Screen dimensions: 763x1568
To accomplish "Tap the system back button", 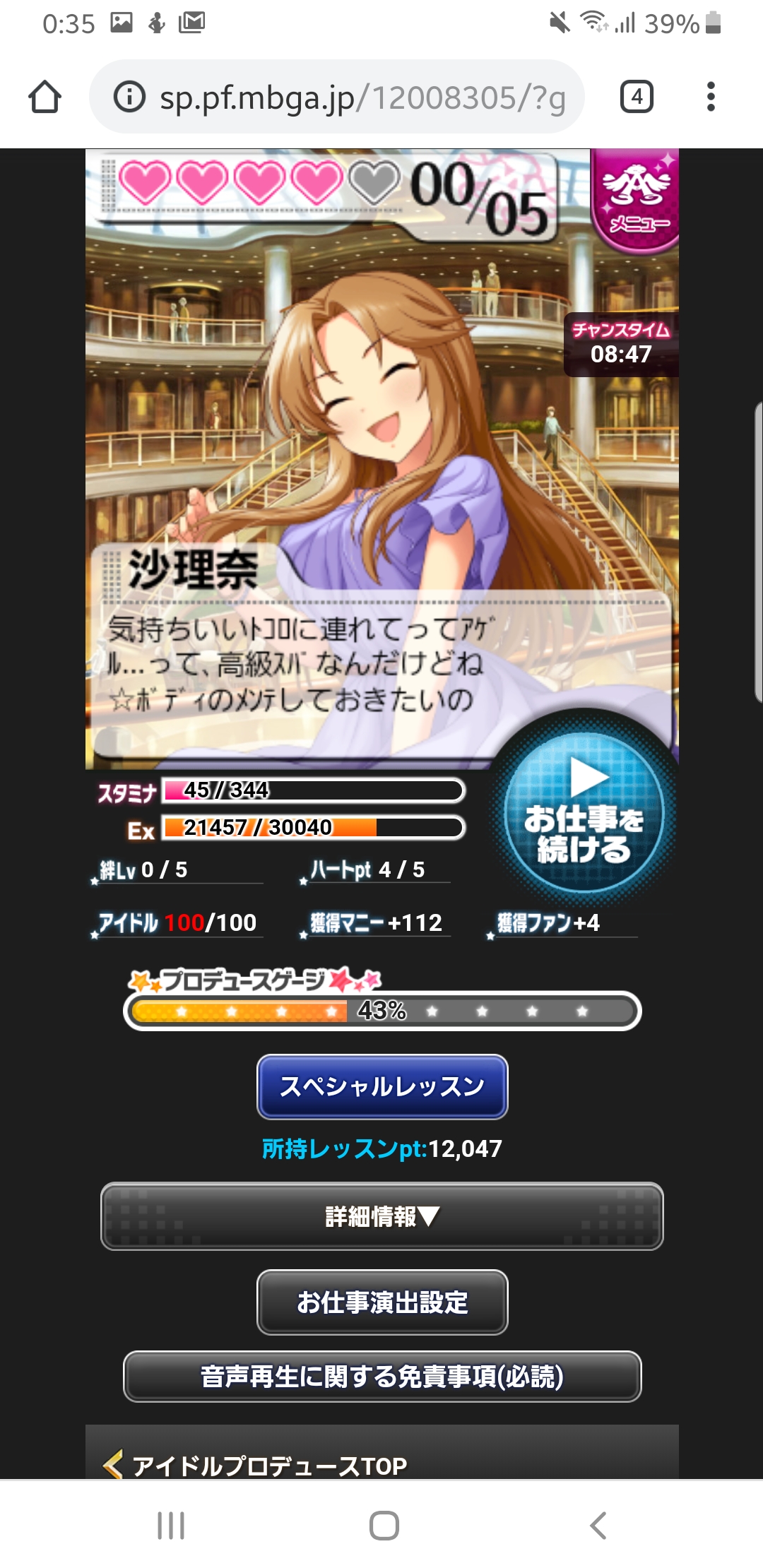I will [598, 1526].
